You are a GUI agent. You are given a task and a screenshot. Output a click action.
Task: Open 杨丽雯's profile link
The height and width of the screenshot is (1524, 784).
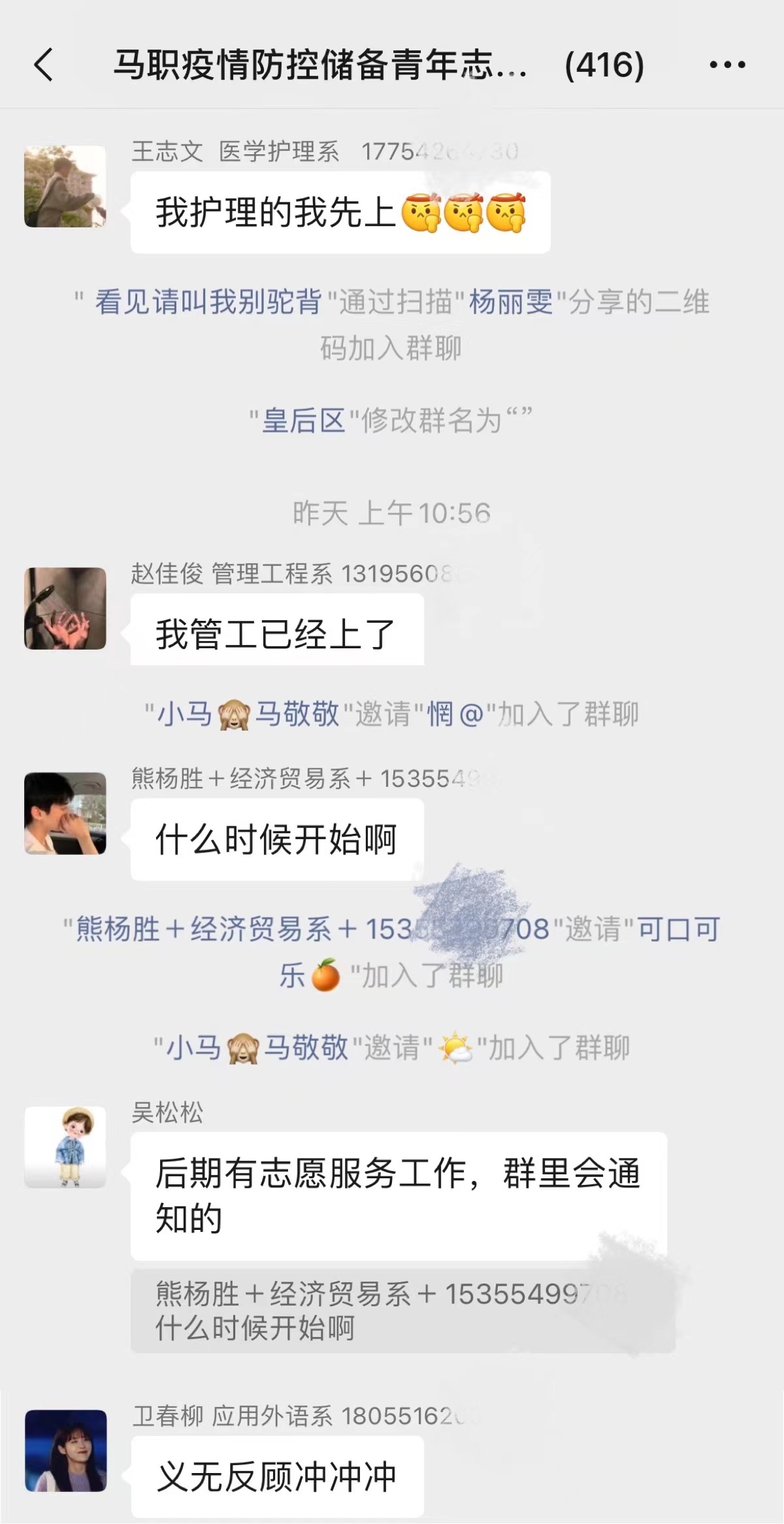510,303
